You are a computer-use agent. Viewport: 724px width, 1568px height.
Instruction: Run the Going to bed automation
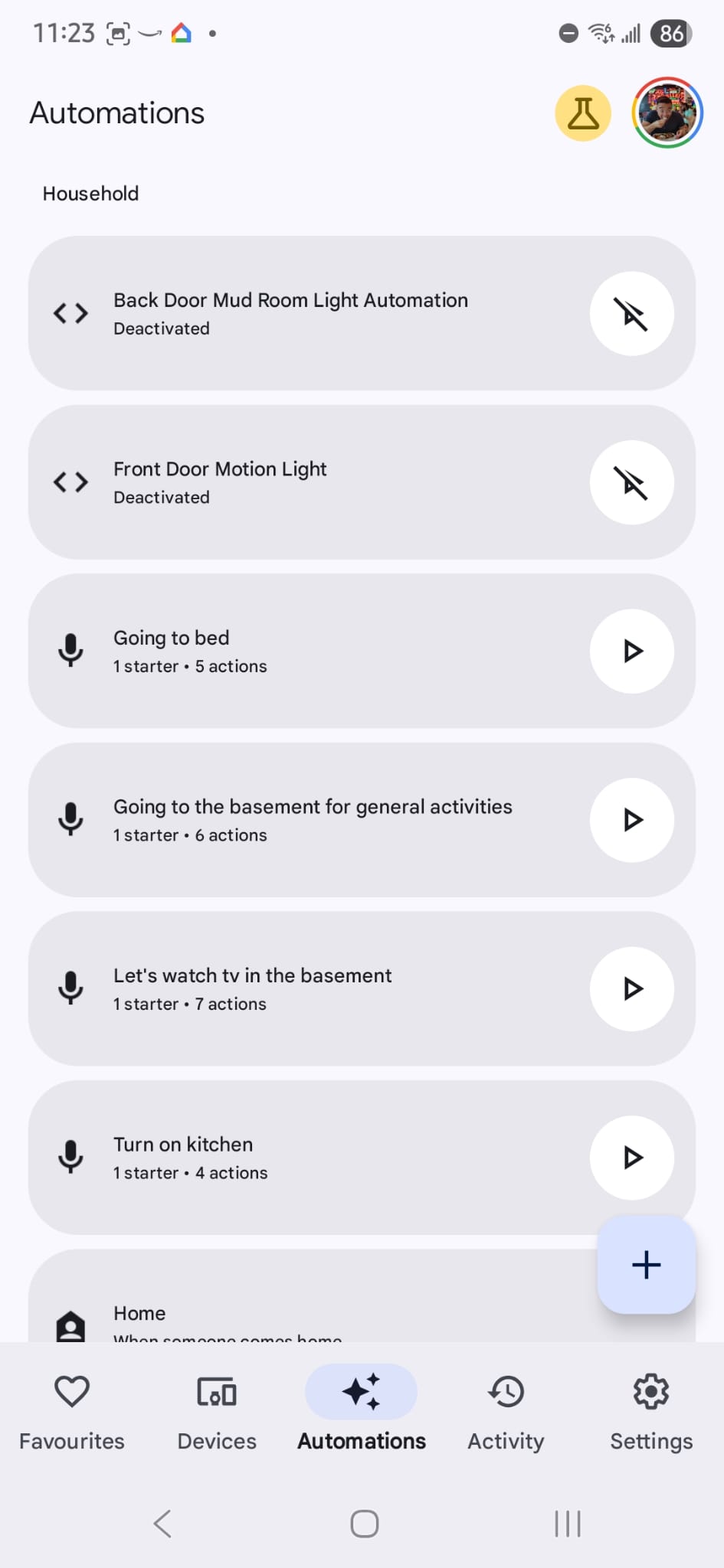tap(631, 650)
